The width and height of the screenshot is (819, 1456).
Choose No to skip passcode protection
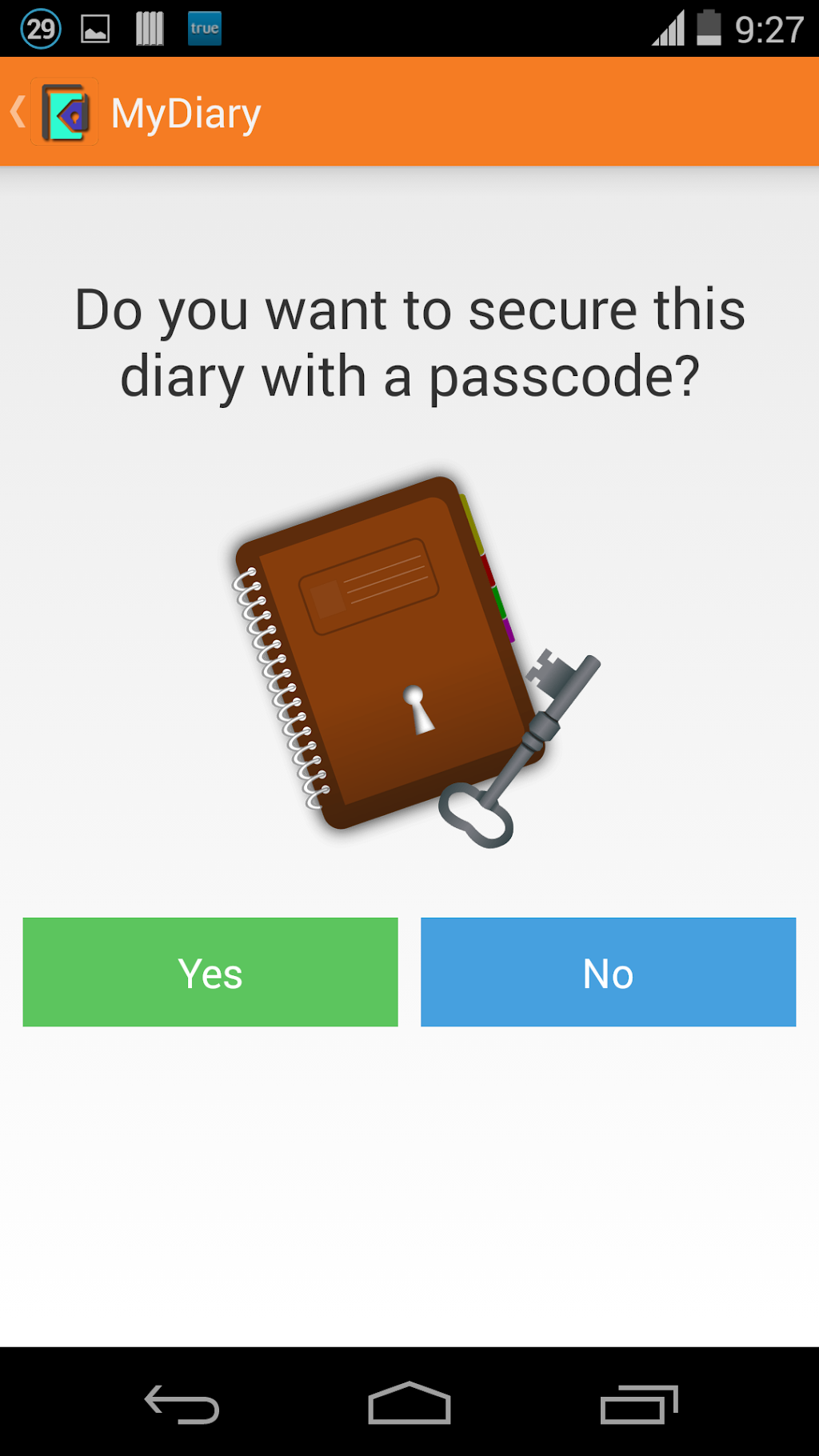(x=608, y=972)
